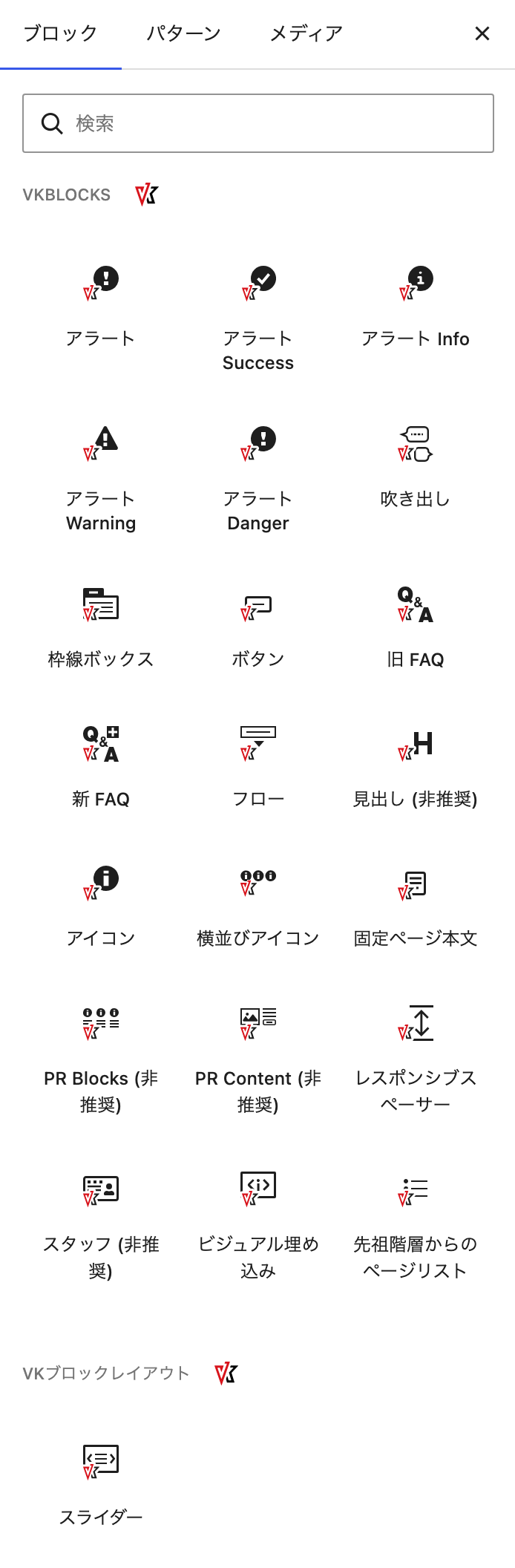Insert the 横並びアイコン block
This screenshot has width=515, height=1568.
click(258, 907)
